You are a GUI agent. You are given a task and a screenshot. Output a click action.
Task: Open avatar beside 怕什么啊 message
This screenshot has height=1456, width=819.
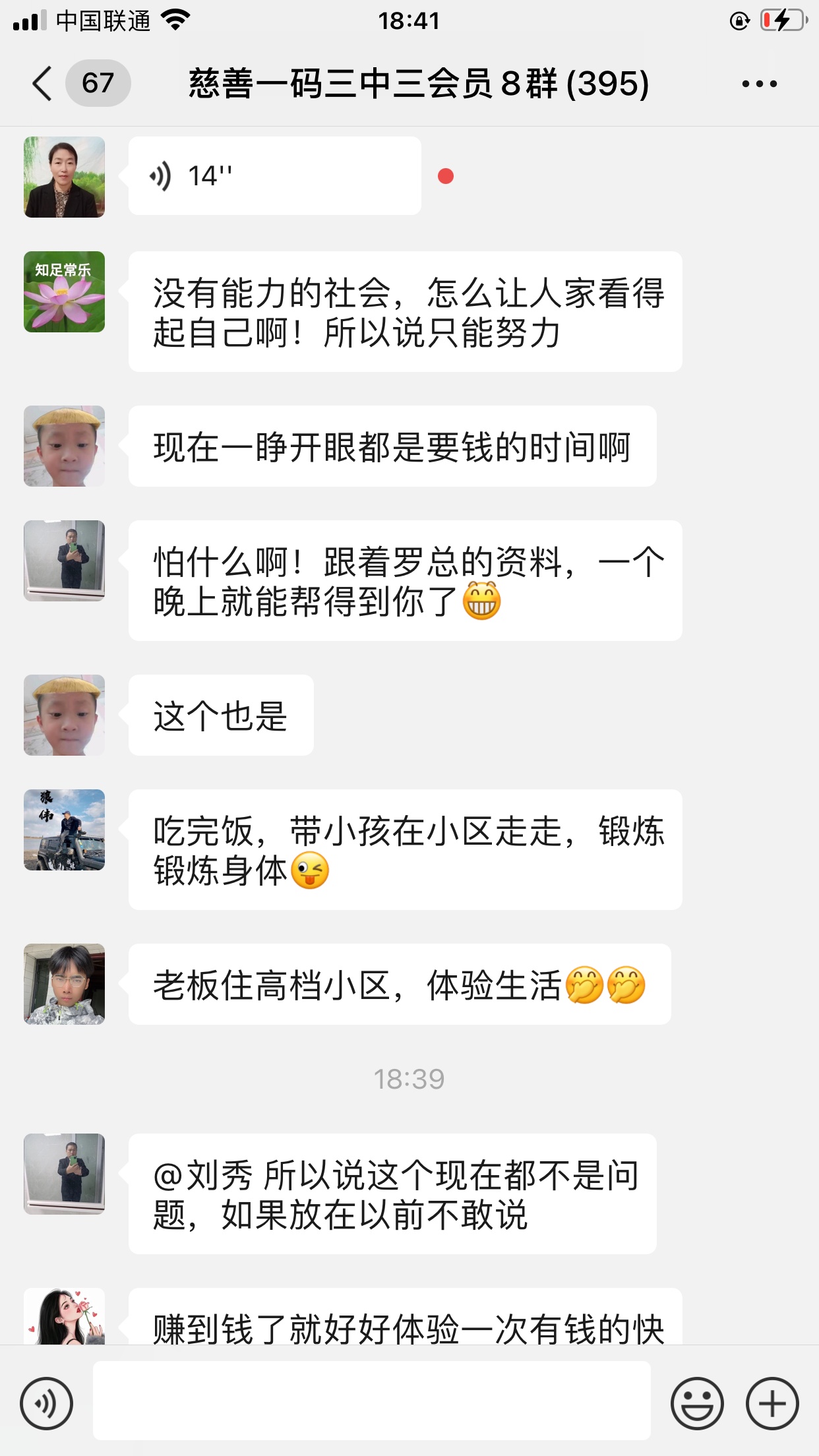coord(65,561)
